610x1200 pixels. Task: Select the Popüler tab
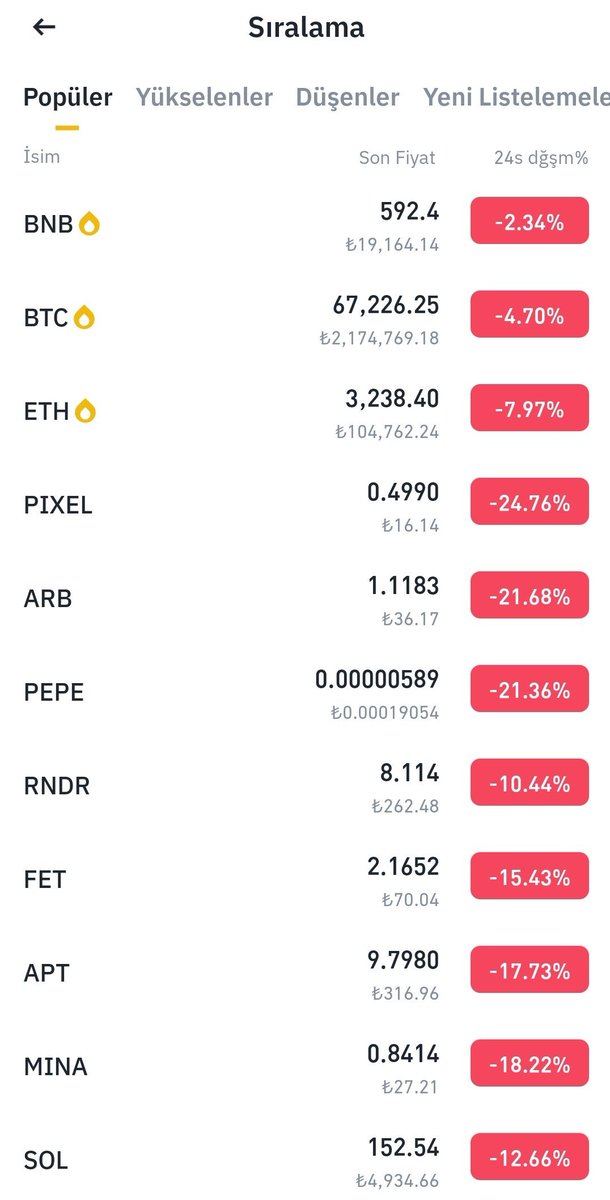(x=67, y=97)
